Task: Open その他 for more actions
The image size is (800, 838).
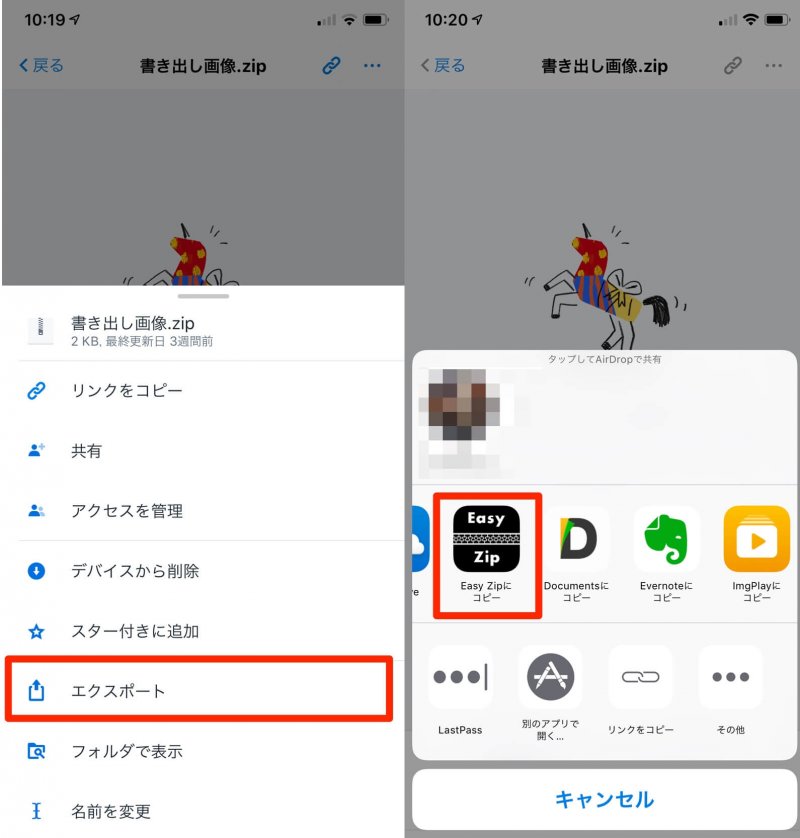Action: (730, 678)
